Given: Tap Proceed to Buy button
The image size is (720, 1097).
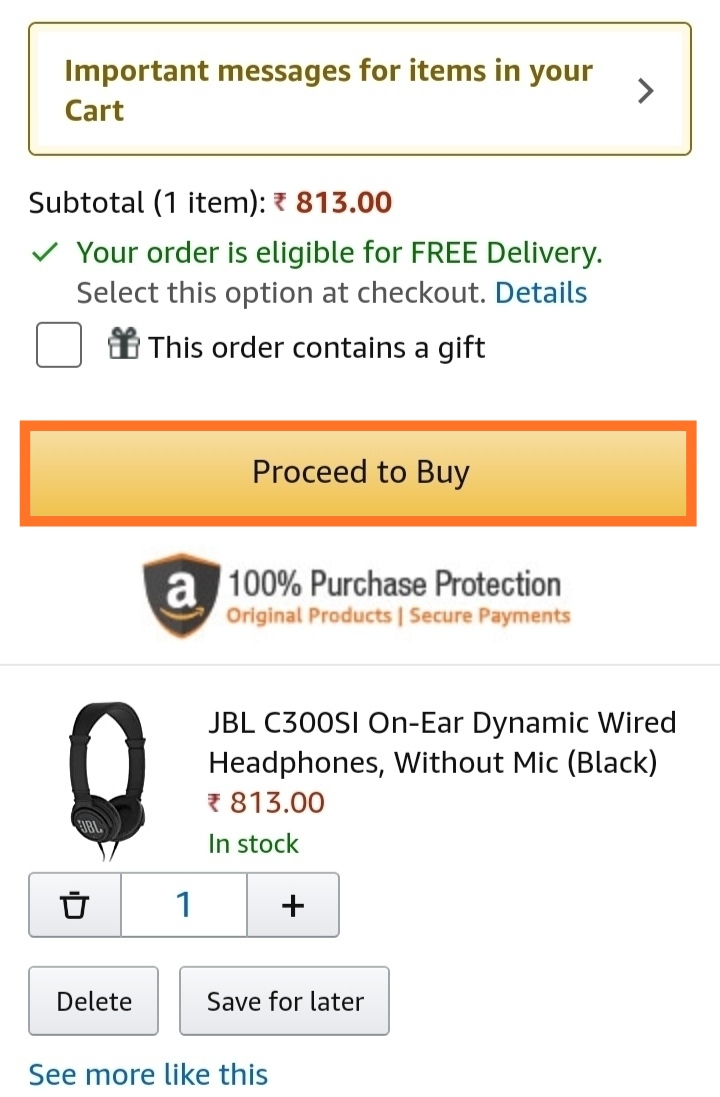Looking at the screenshot, I should 359,472.
